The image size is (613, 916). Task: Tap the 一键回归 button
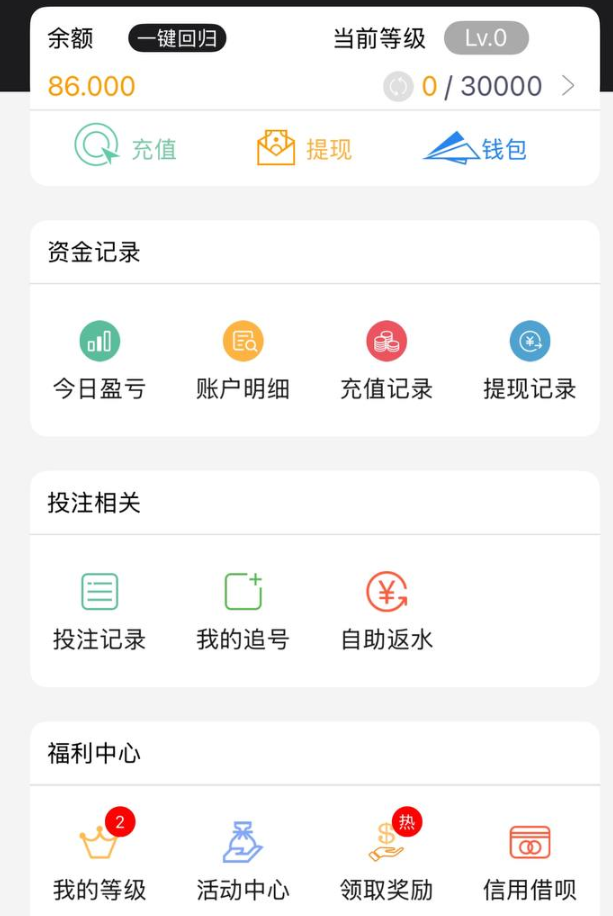pos(177,39)
